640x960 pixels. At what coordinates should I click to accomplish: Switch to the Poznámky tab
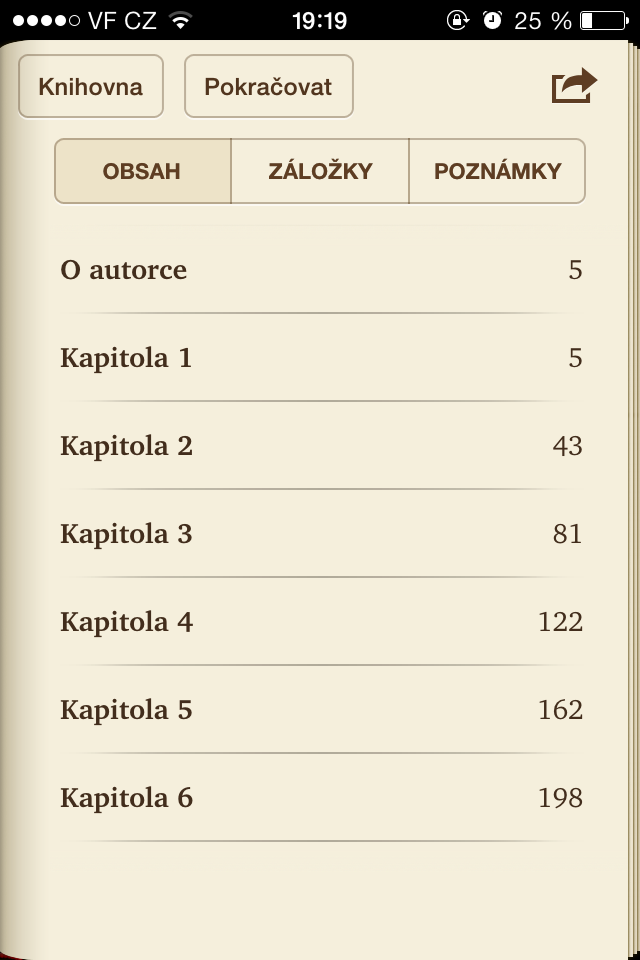point(497,171)
